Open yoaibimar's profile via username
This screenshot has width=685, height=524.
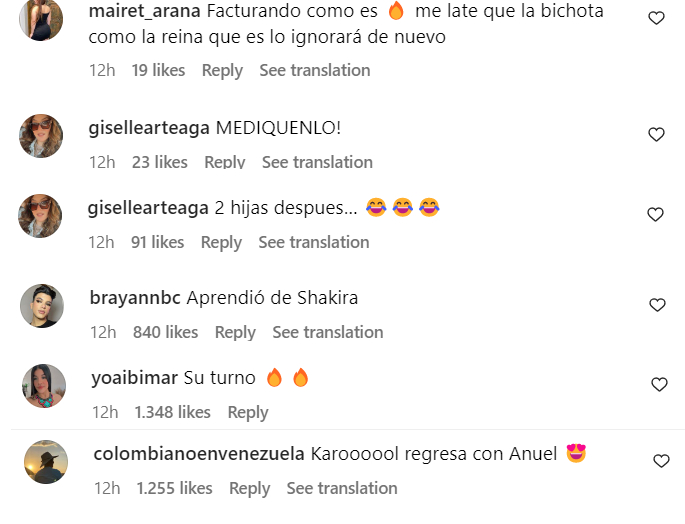[134, 378]
